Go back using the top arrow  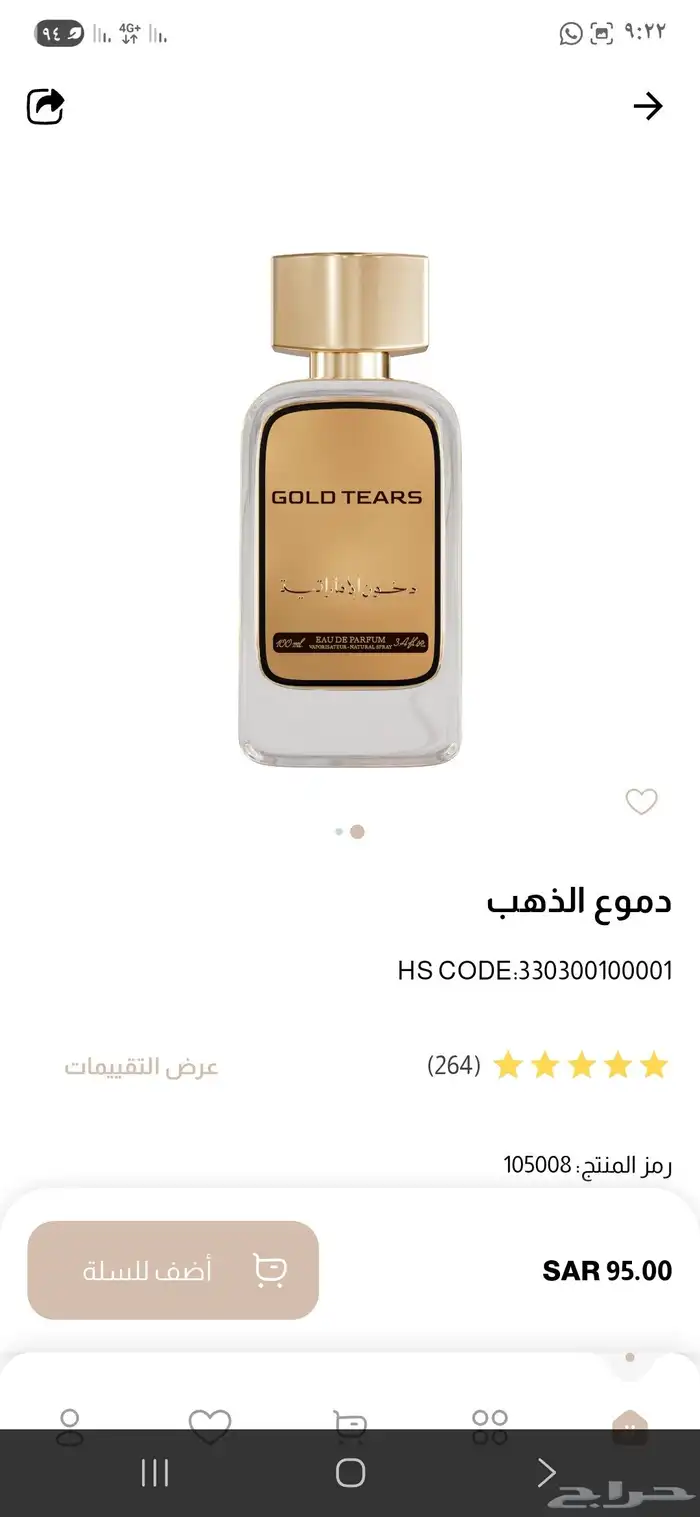[648, 106]
